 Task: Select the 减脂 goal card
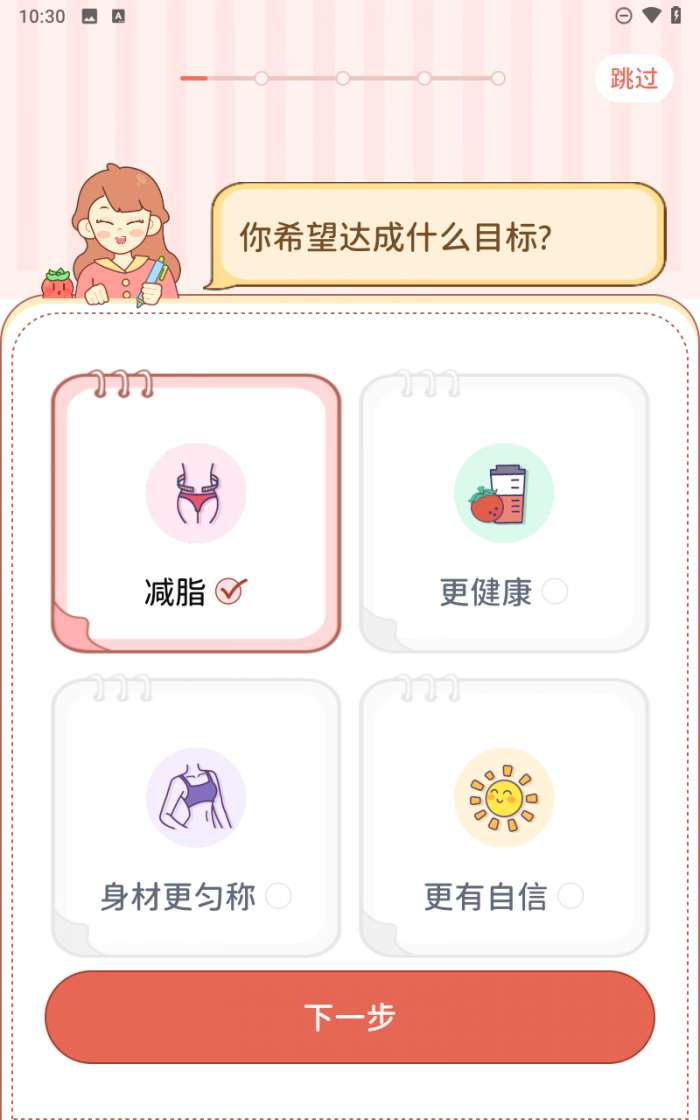[x=196, y=514]
